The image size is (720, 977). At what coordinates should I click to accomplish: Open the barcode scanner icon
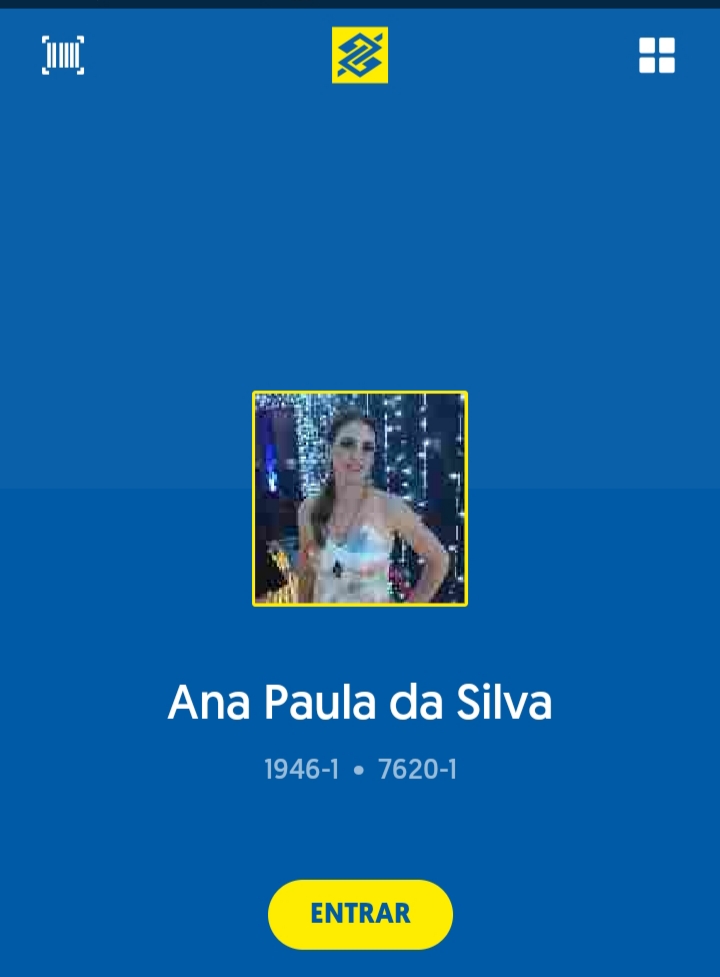pos(63,55)
